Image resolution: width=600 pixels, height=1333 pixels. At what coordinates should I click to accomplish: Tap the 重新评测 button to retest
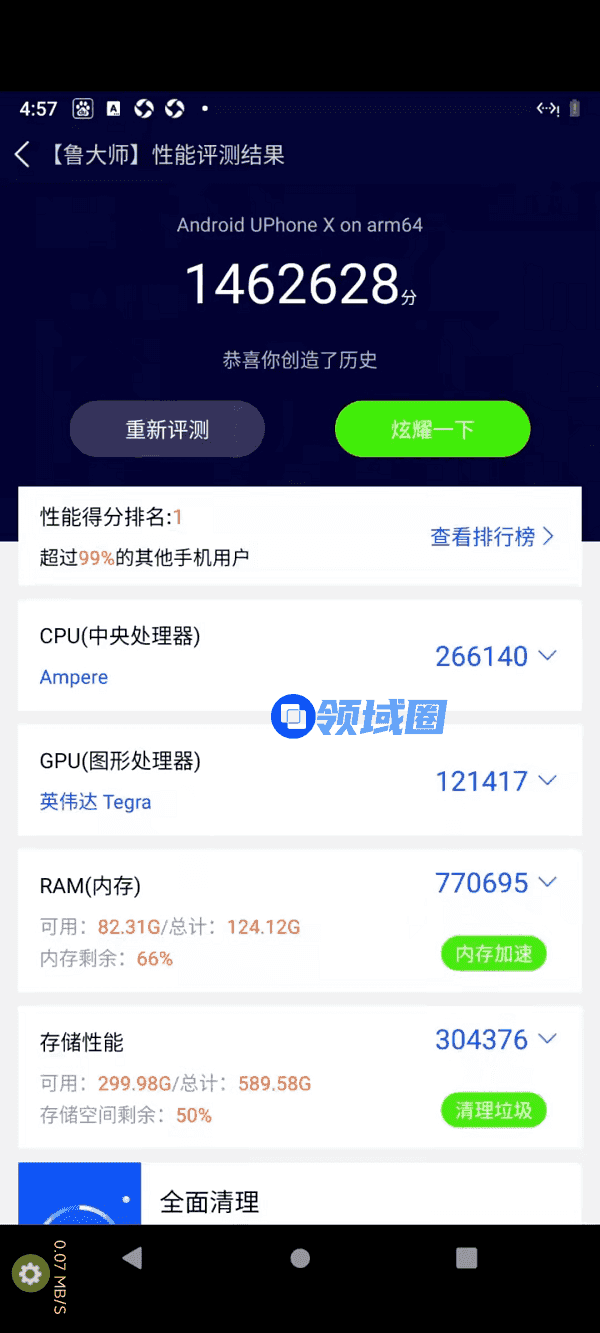click(x=167, y=430)
